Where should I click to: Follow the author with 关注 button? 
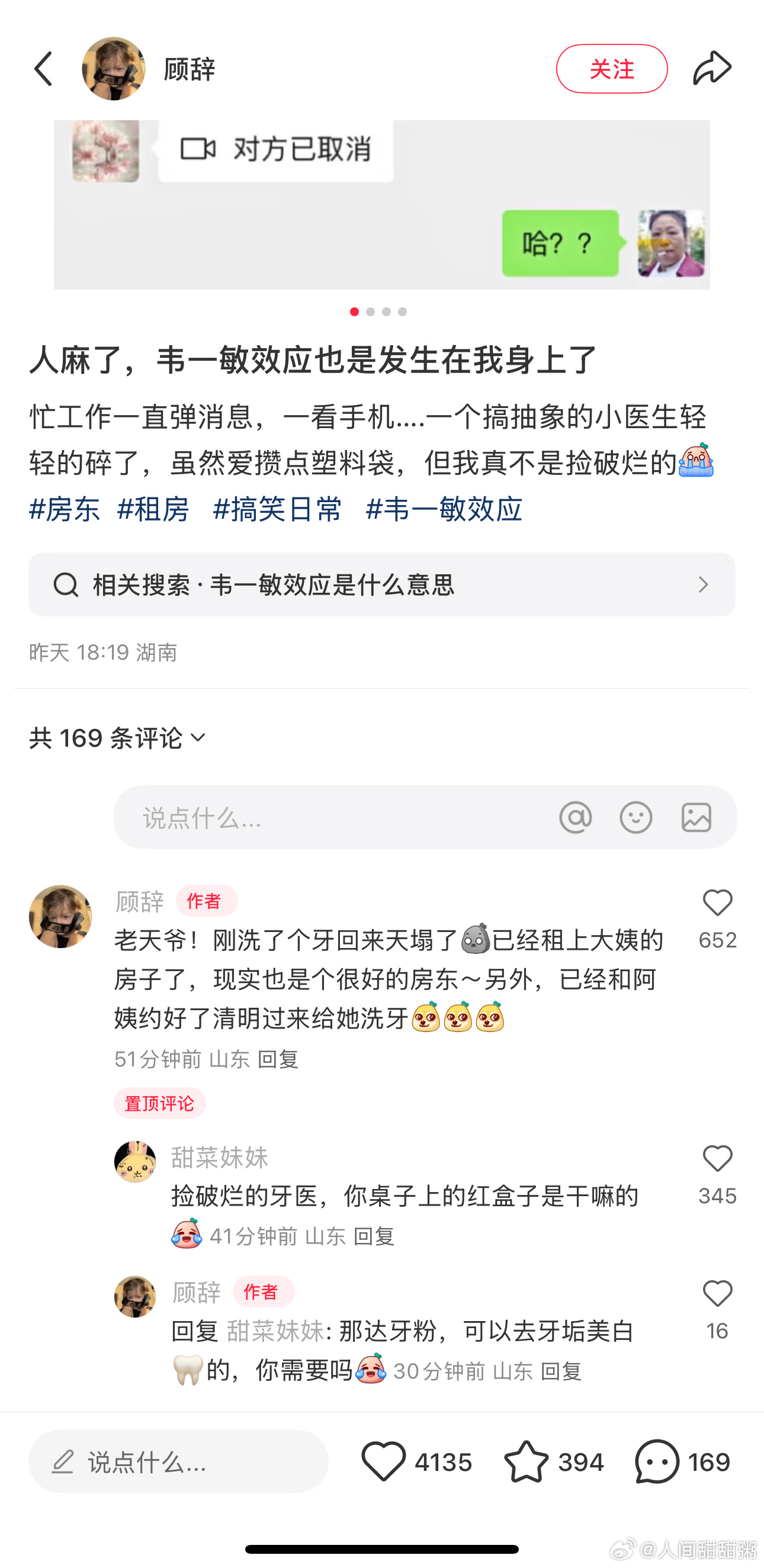[611, 69]
